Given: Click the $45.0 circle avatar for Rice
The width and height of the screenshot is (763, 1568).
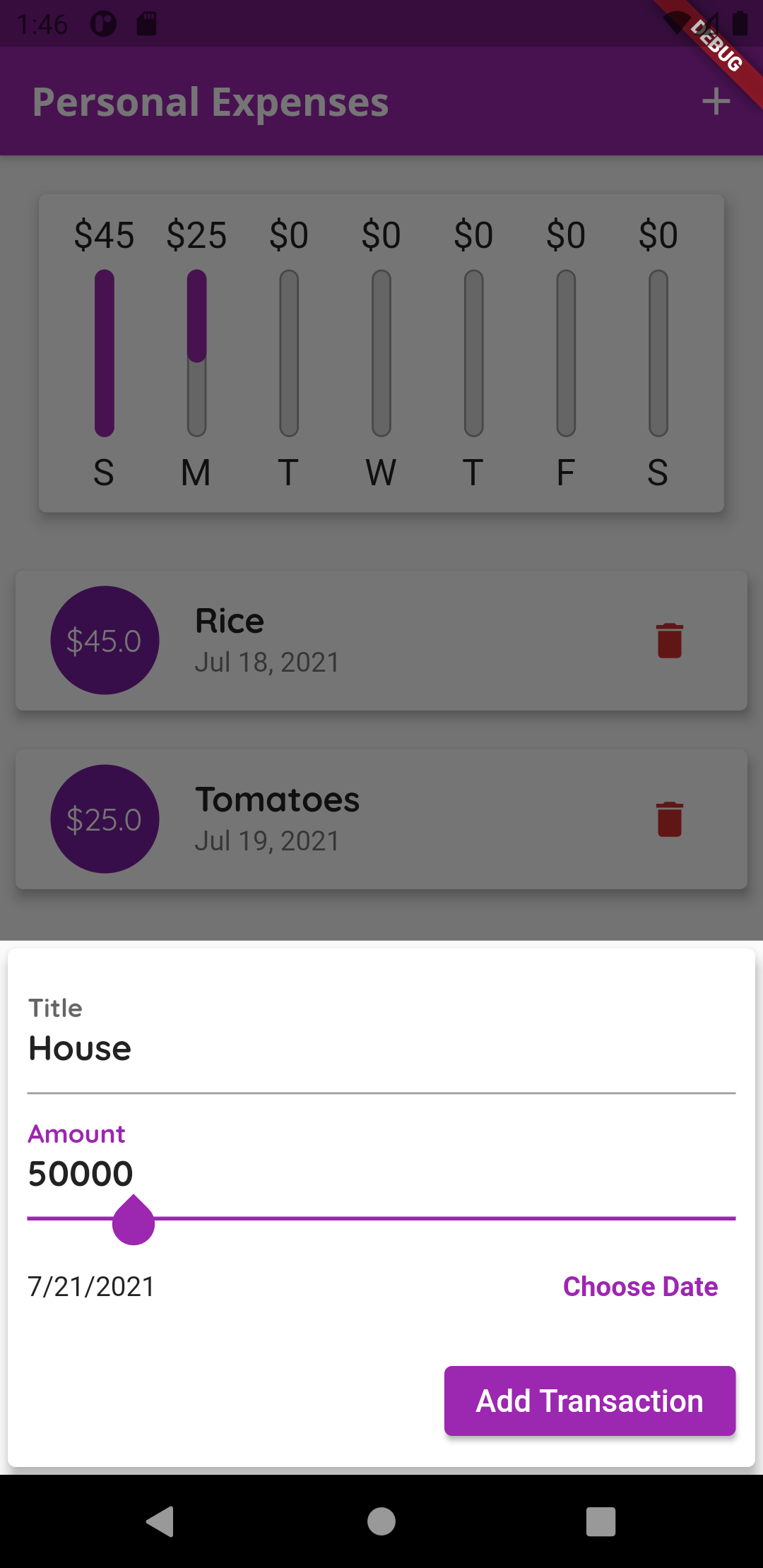Looking at the screenshot, I should [104, 641].
